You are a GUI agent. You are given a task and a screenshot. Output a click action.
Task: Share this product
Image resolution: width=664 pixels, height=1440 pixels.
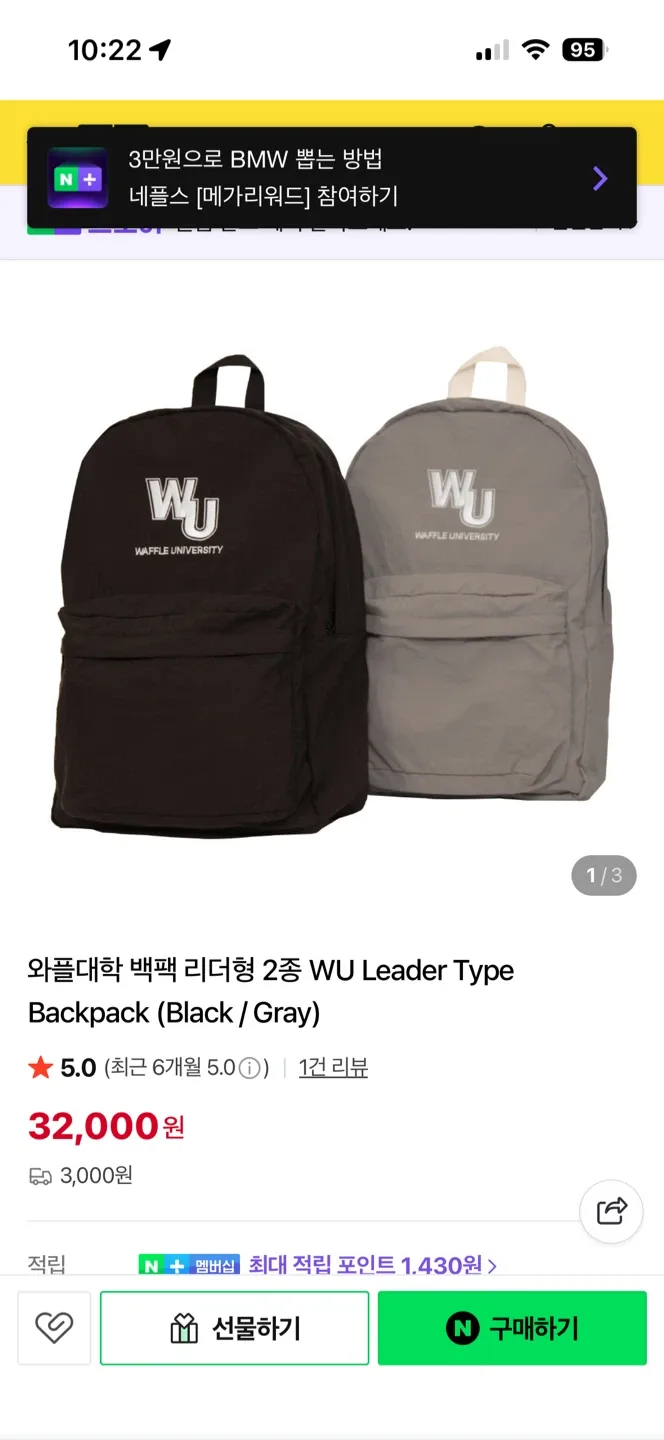[611, 1211]
